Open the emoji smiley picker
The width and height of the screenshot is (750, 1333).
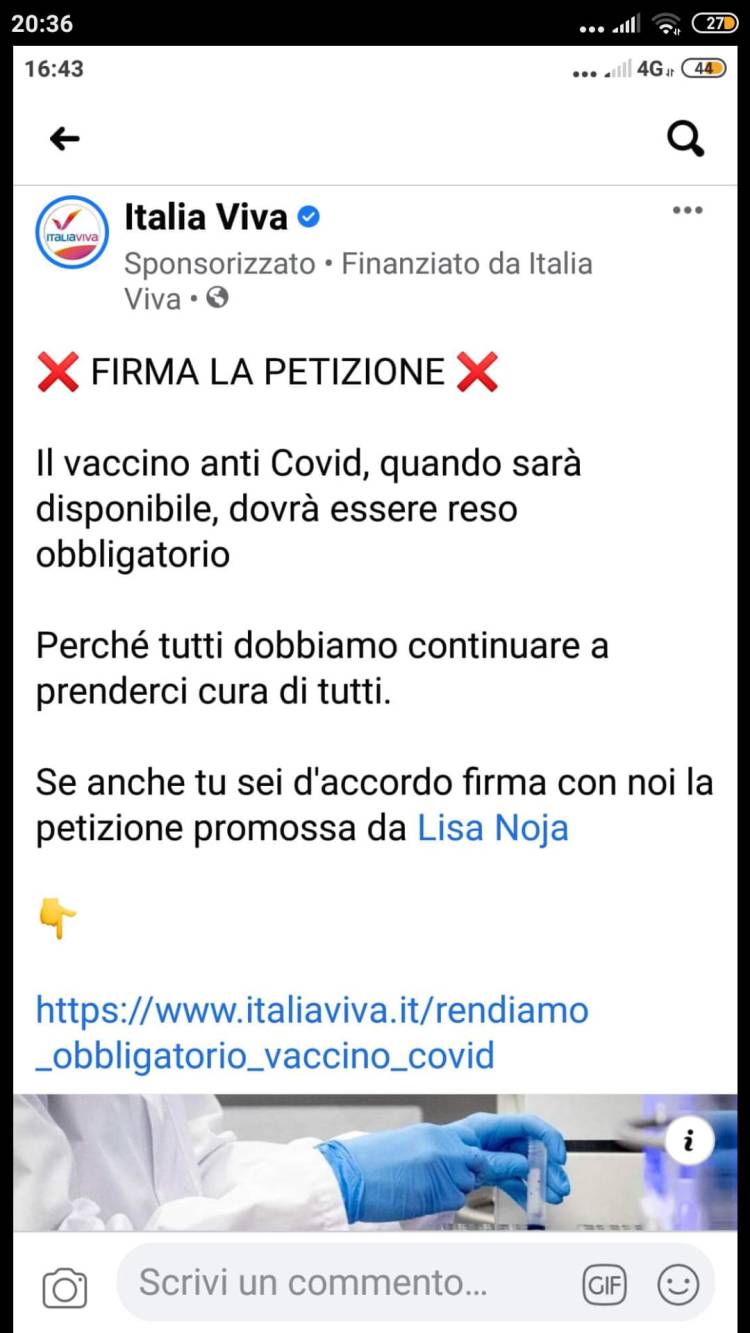coord(678,1285)
